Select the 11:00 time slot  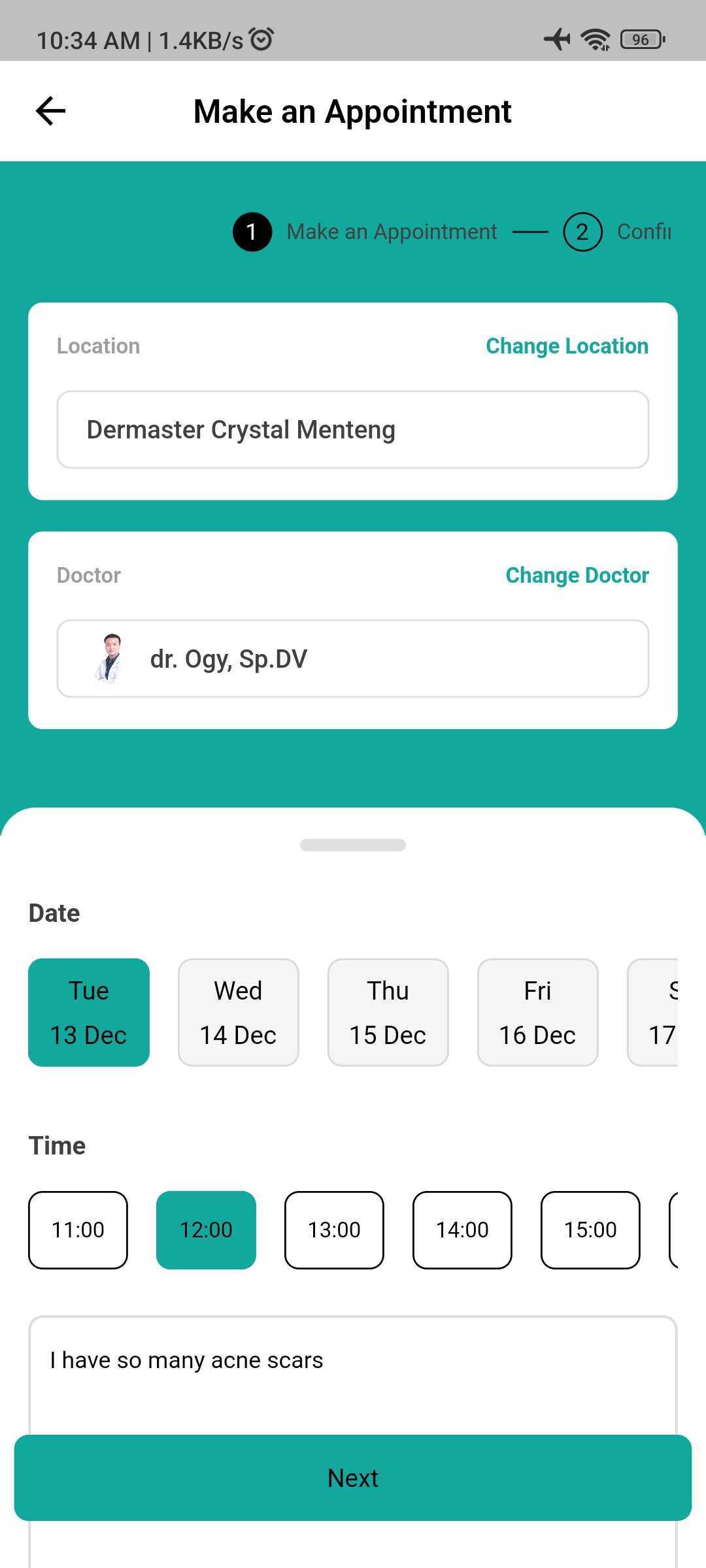tap(78, 1230)
